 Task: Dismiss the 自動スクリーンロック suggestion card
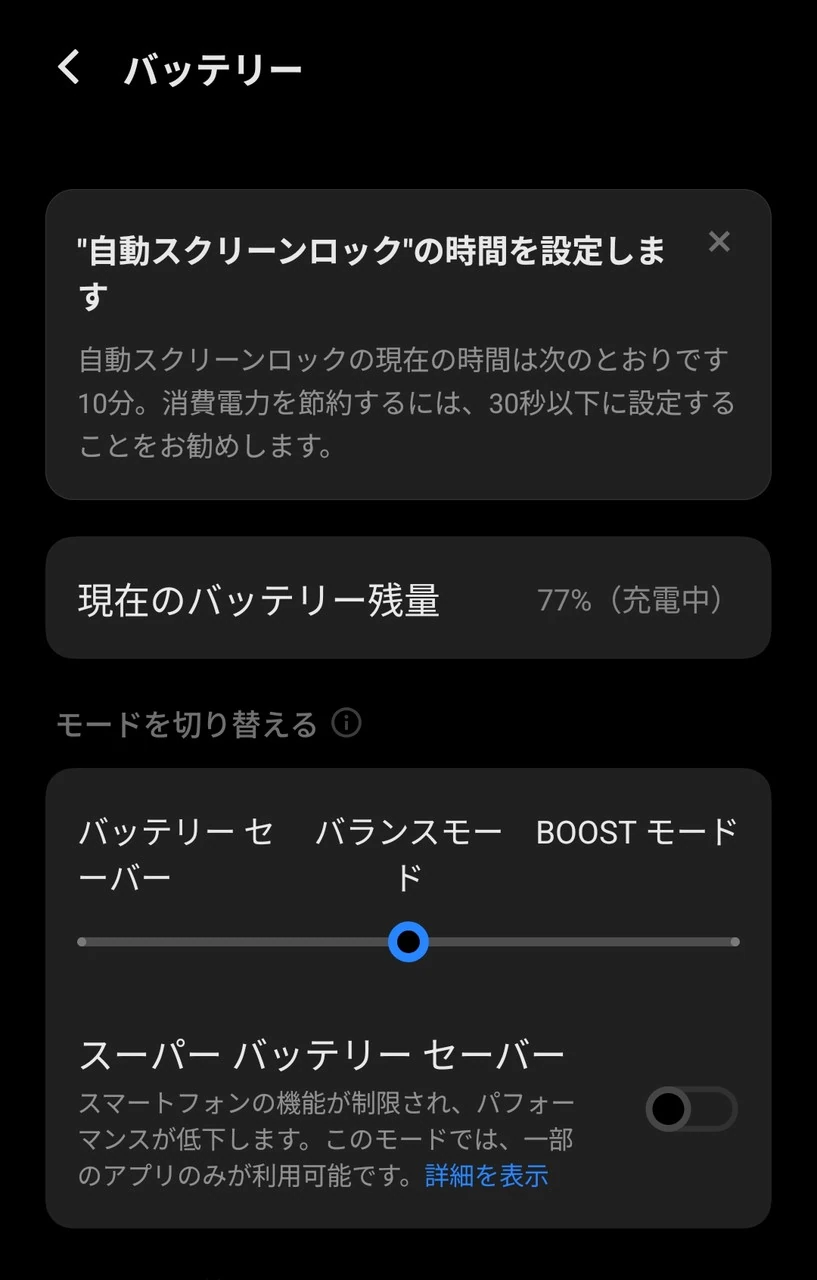718,241
